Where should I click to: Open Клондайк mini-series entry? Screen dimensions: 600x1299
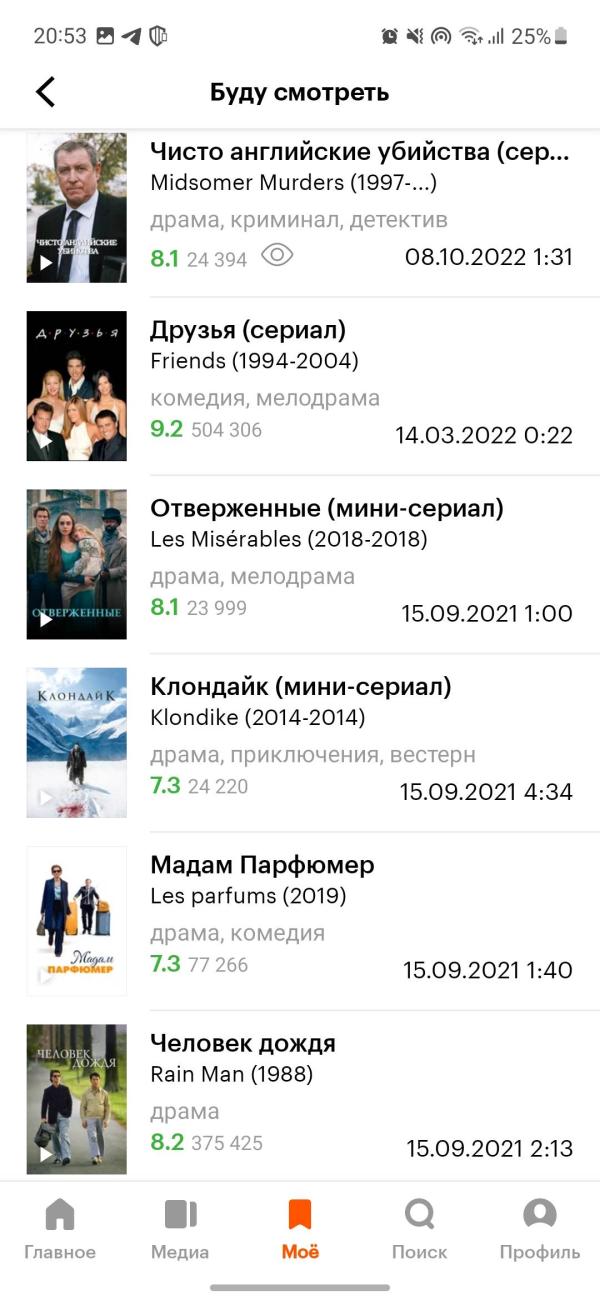(x=300, y=687)
